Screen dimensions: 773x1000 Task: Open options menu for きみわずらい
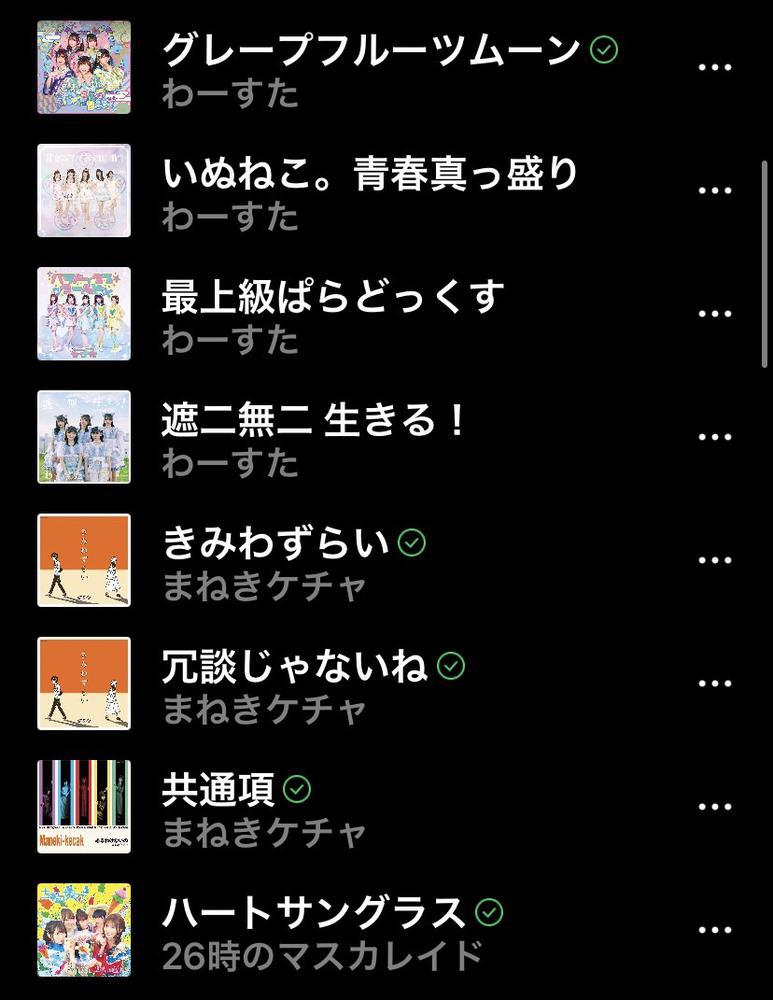click(x=715, y=558)
